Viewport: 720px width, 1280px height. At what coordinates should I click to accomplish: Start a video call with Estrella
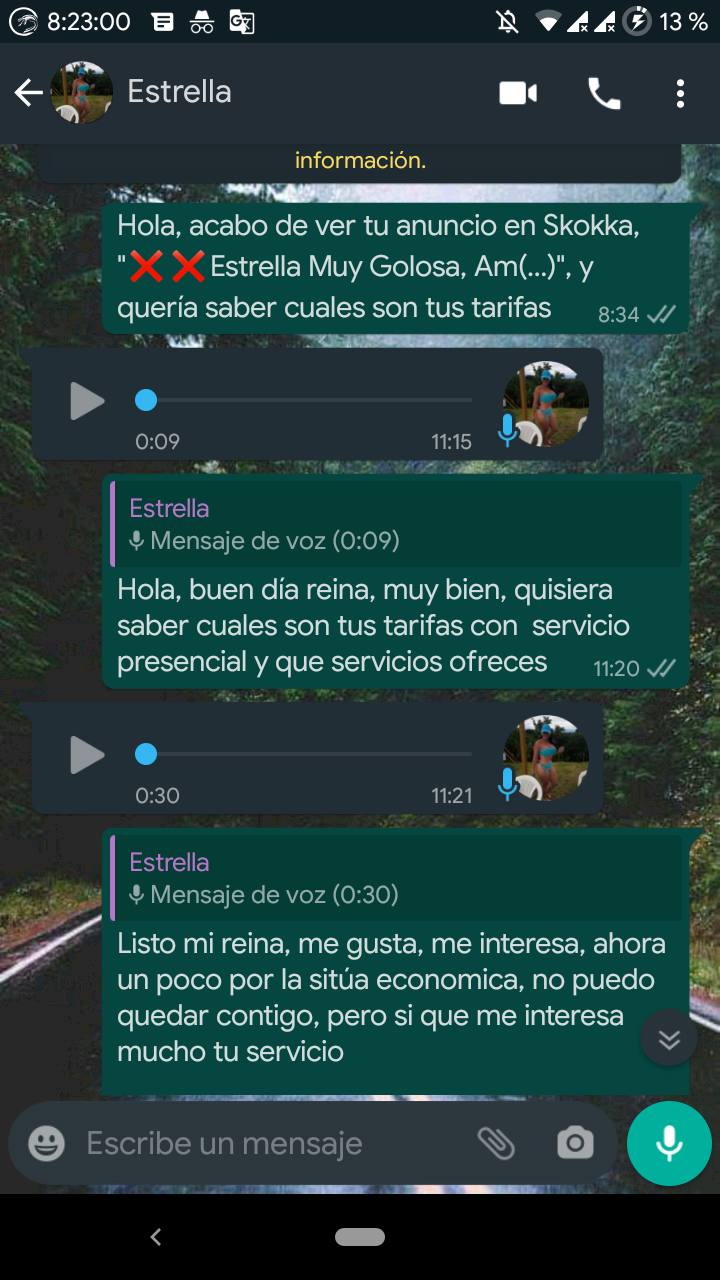click(x=518, y=94)
